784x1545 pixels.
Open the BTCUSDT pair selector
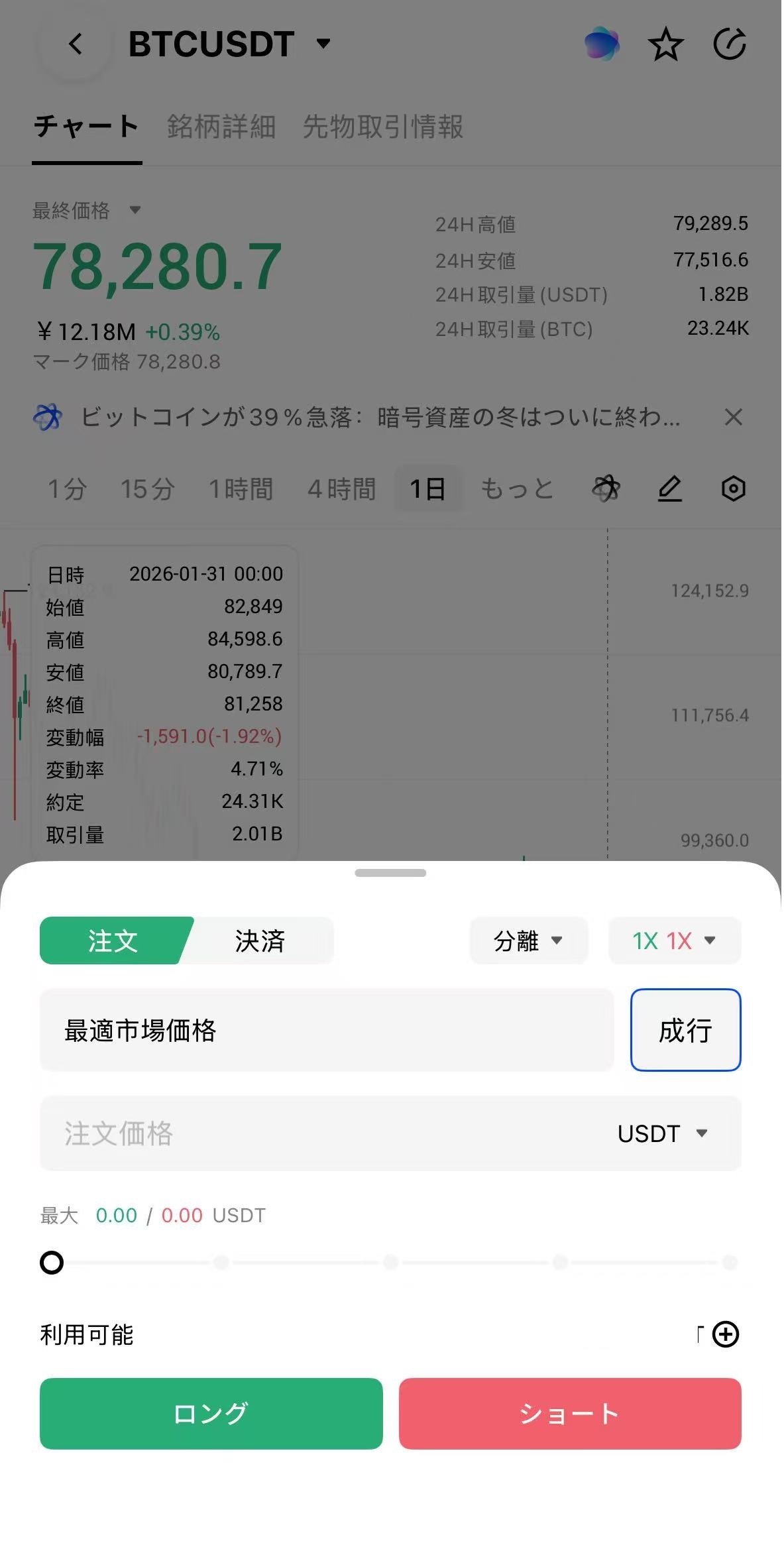[x=229, y=44]
